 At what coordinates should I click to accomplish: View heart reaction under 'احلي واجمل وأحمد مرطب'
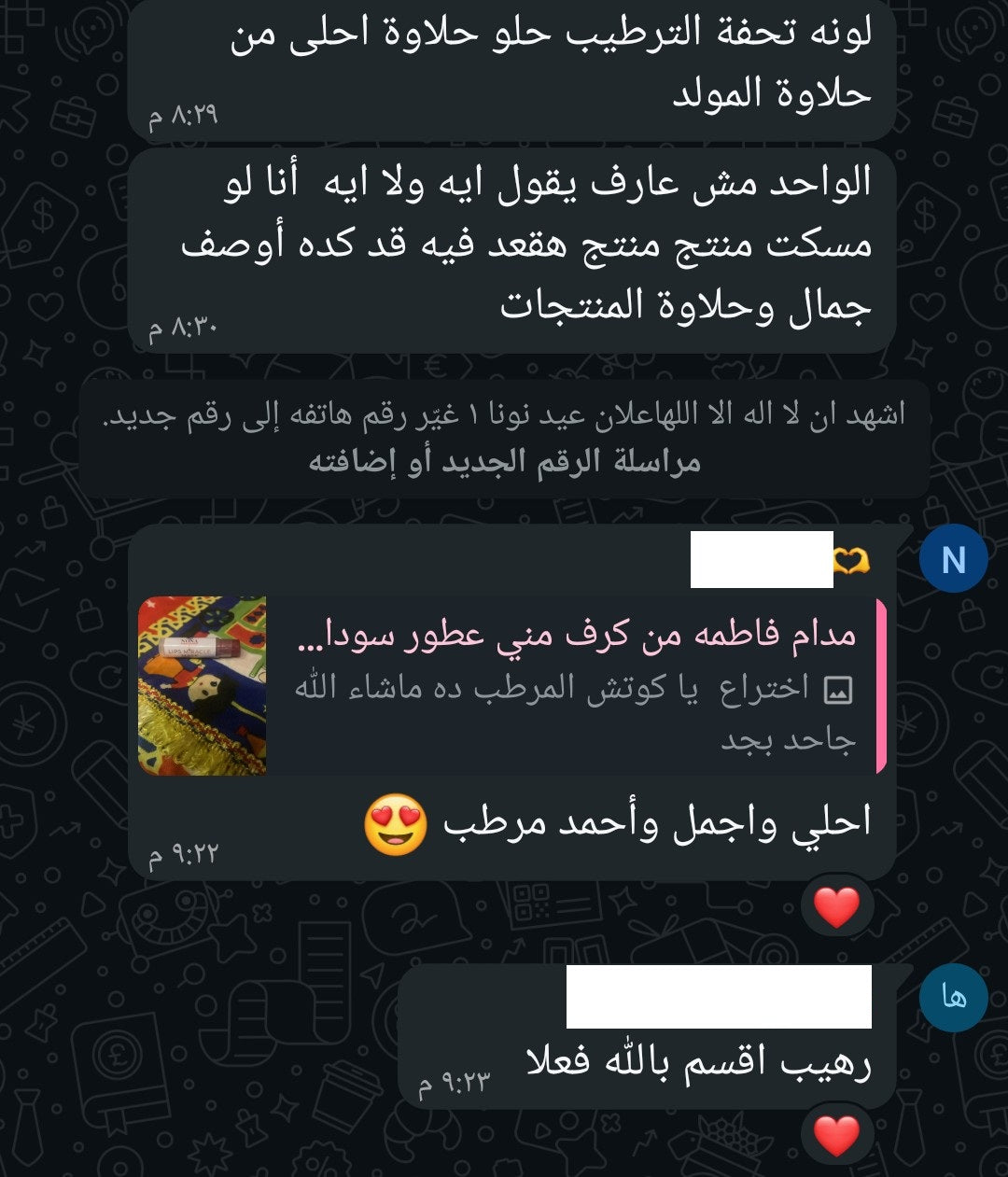(836, 906)
